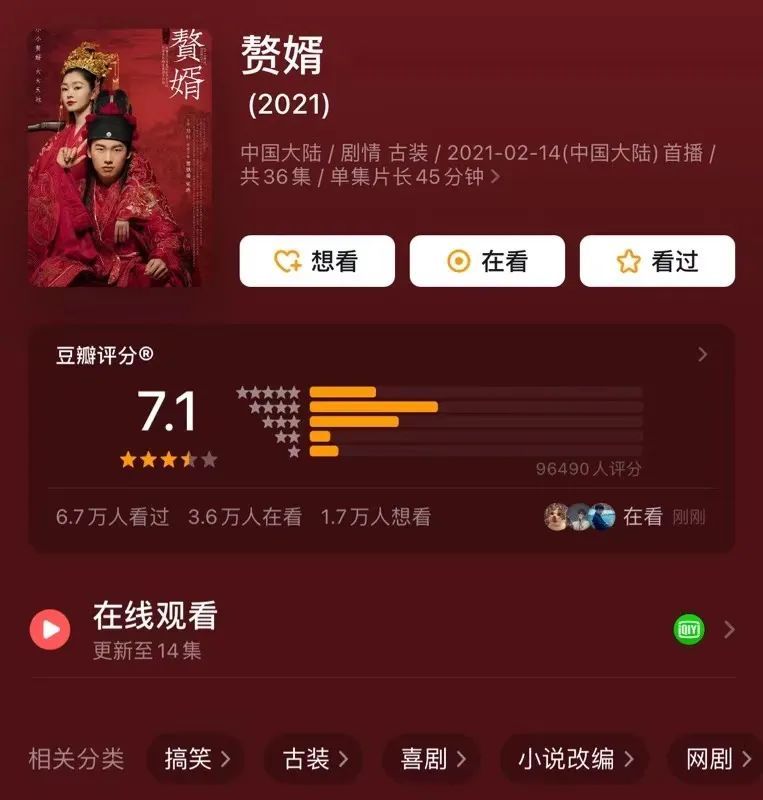This screenshot has width=763, height=800.
Task: Open the 网剧 category chip
Action: tap(717, 759)
